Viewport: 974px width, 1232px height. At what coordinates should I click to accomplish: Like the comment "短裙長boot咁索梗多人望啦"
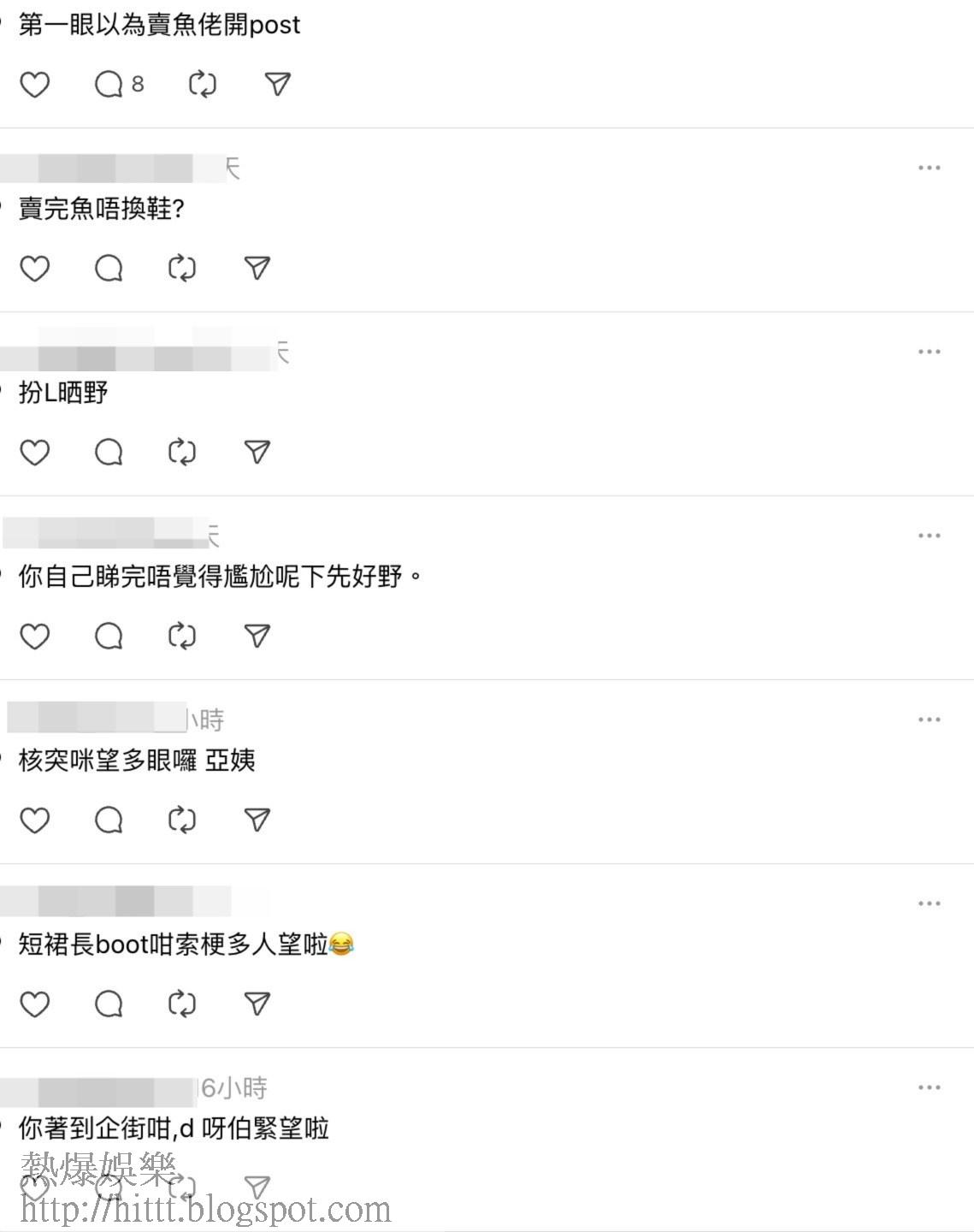[x=35, y=1004]
